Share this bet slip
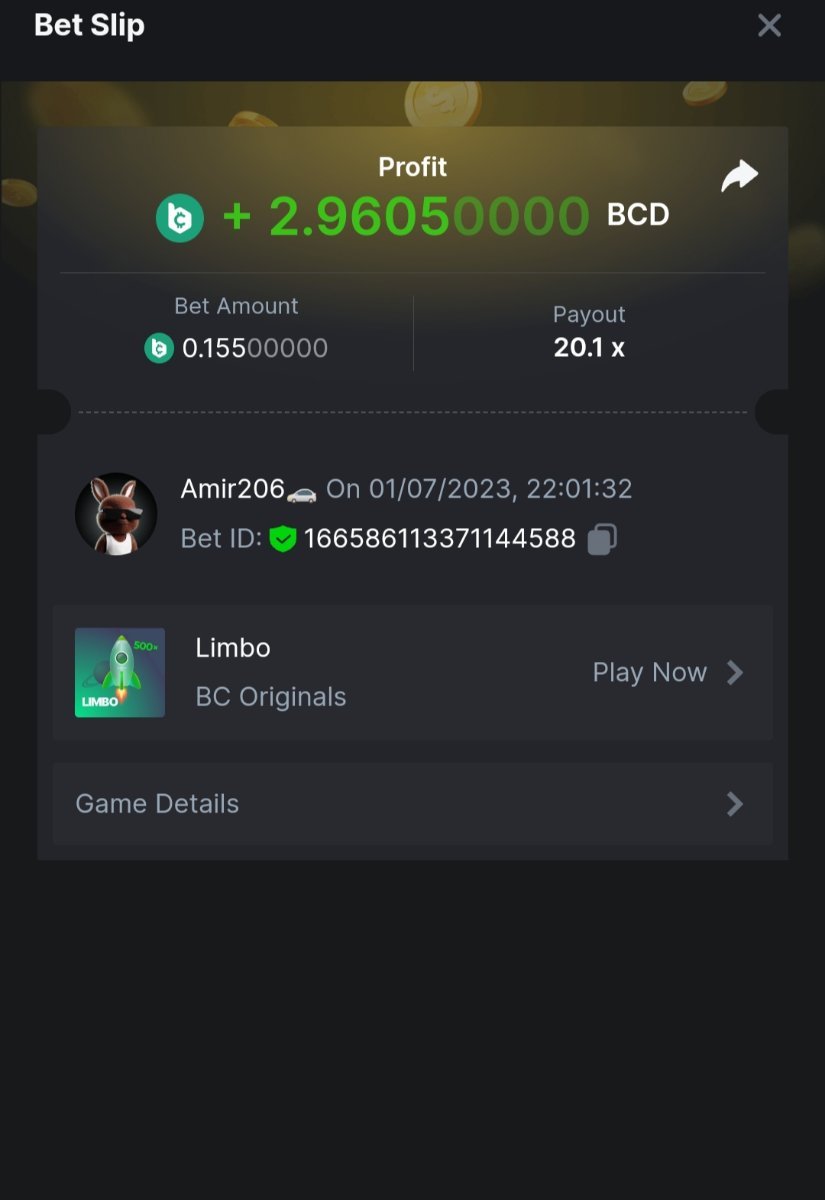This screenshot has height=1200, width=825. (x=739, y=177)
